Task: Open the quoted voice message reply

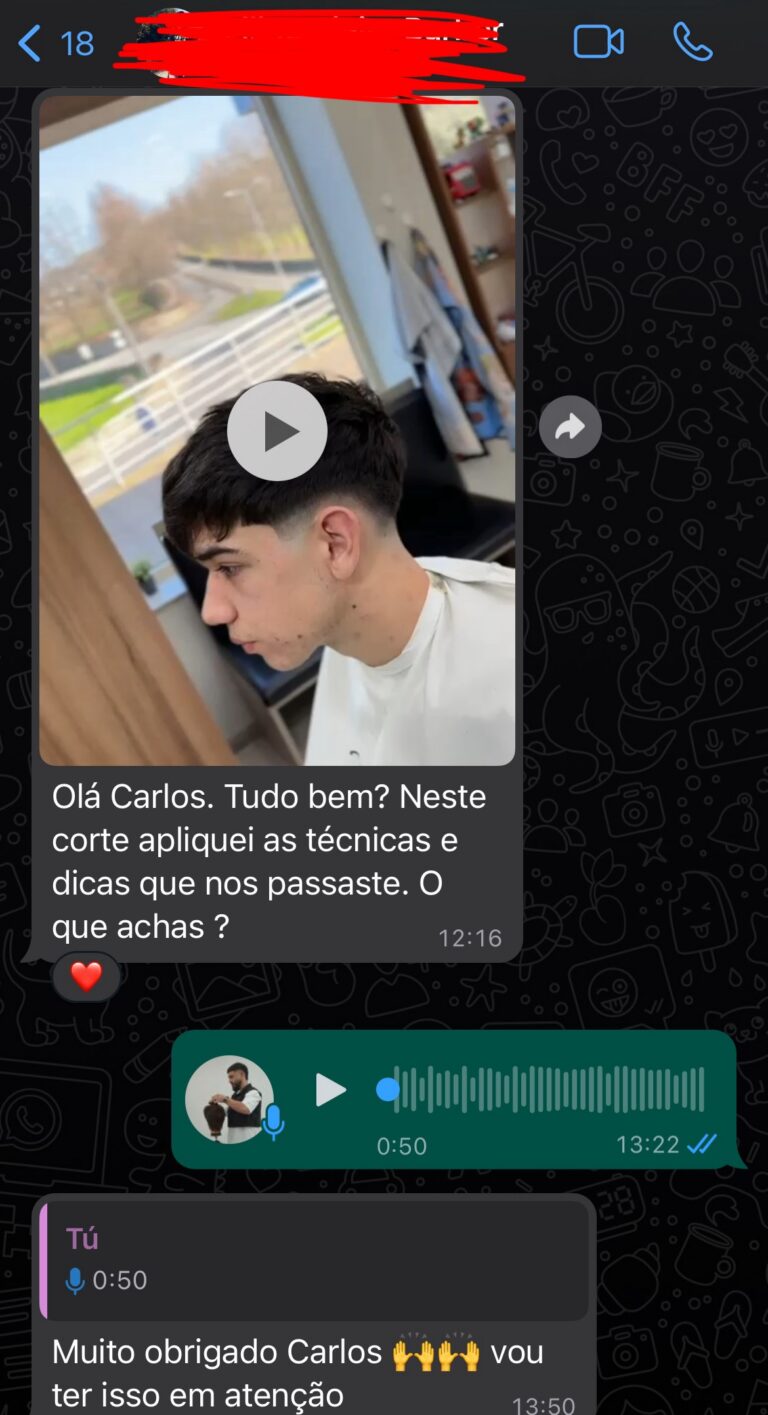Action: [x=315, y=1260]
